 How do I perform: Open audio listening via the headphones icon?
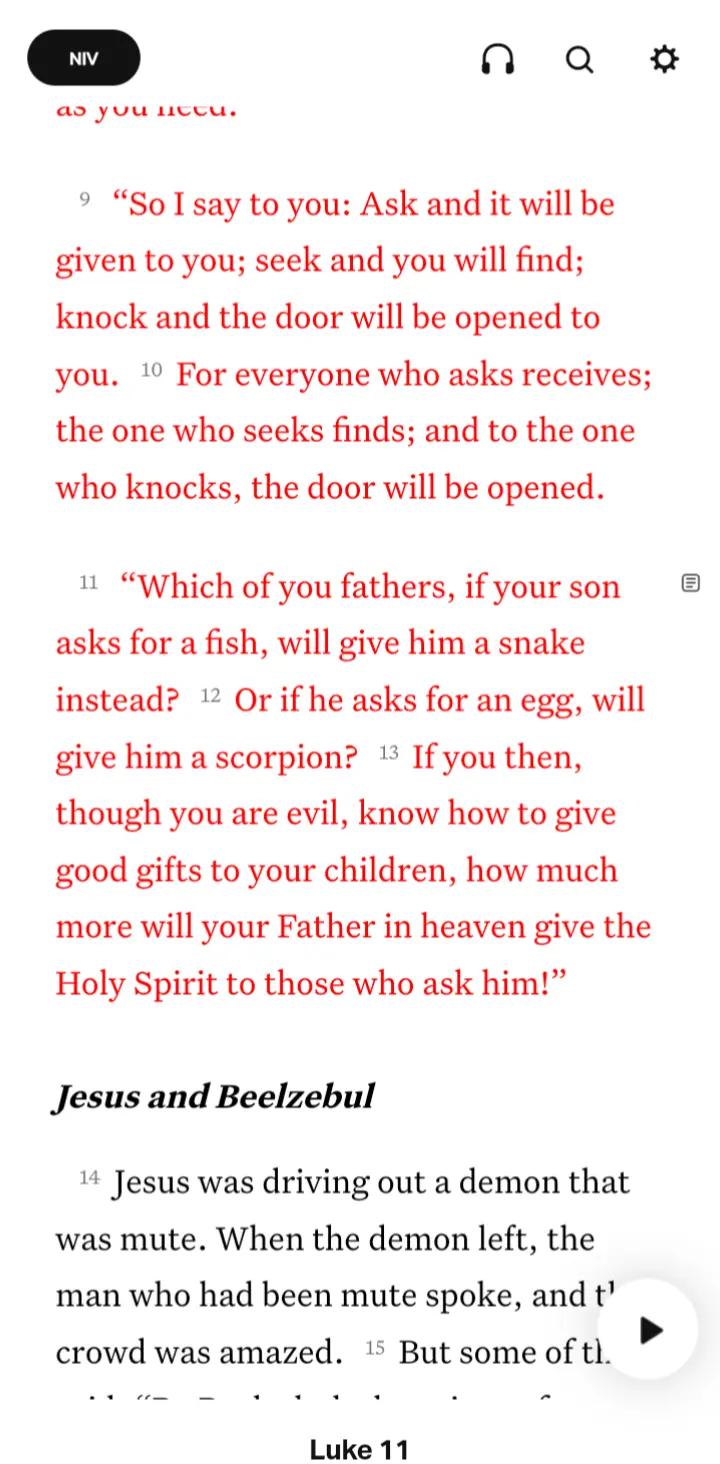(498, 60)
